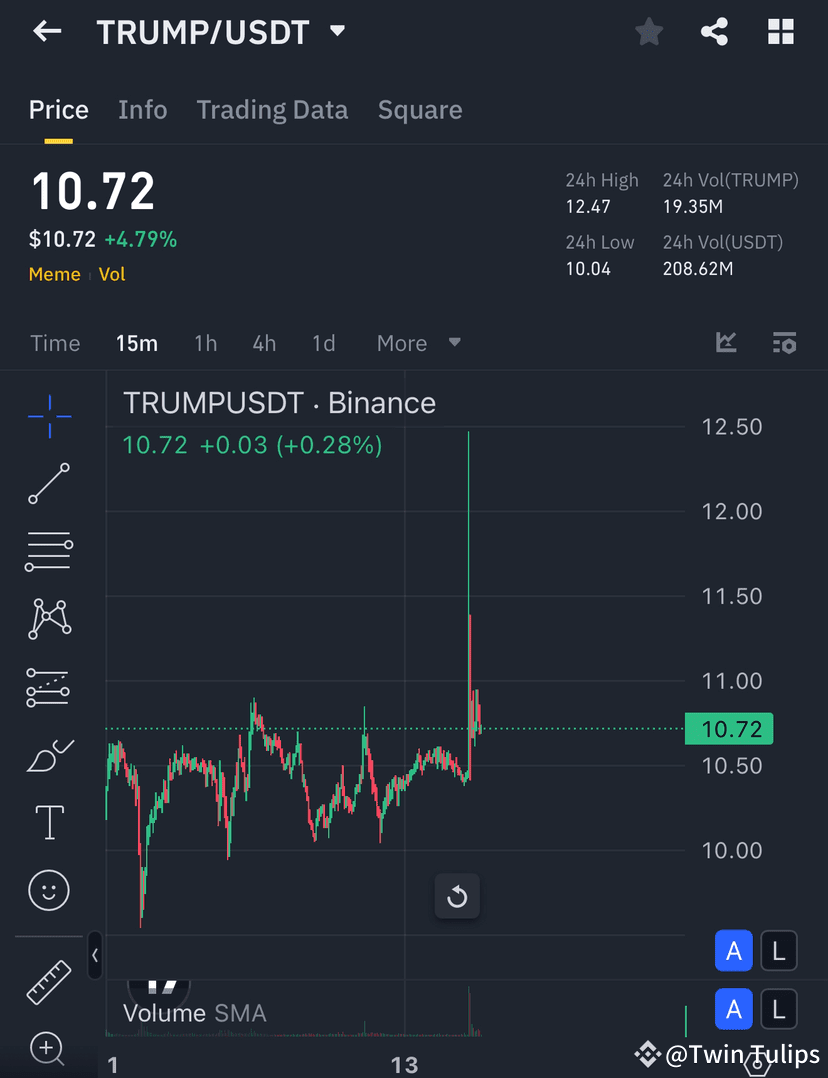Screen dimensions: 828x1078
Task: Open the indicator settings icon
Action: [784, 342]
